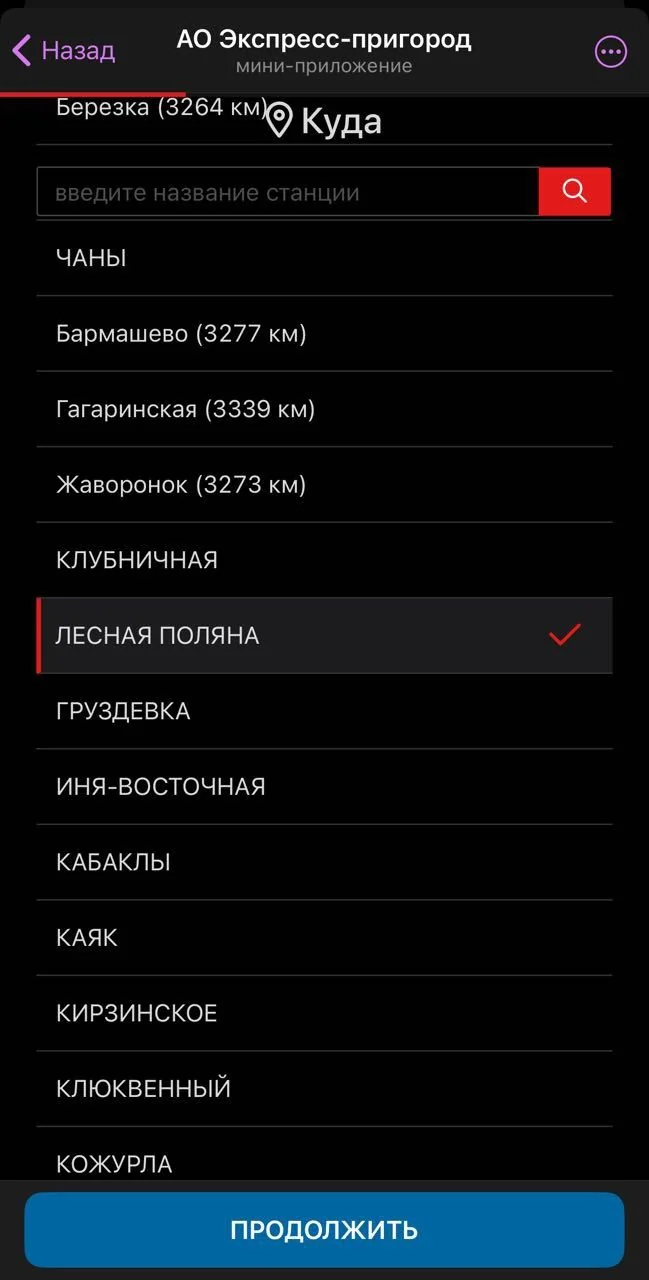Pick Жаворонок (3273 км) station
Image resolution: width=649 pixels, height=1280 pixels.
tap(324, 485)
